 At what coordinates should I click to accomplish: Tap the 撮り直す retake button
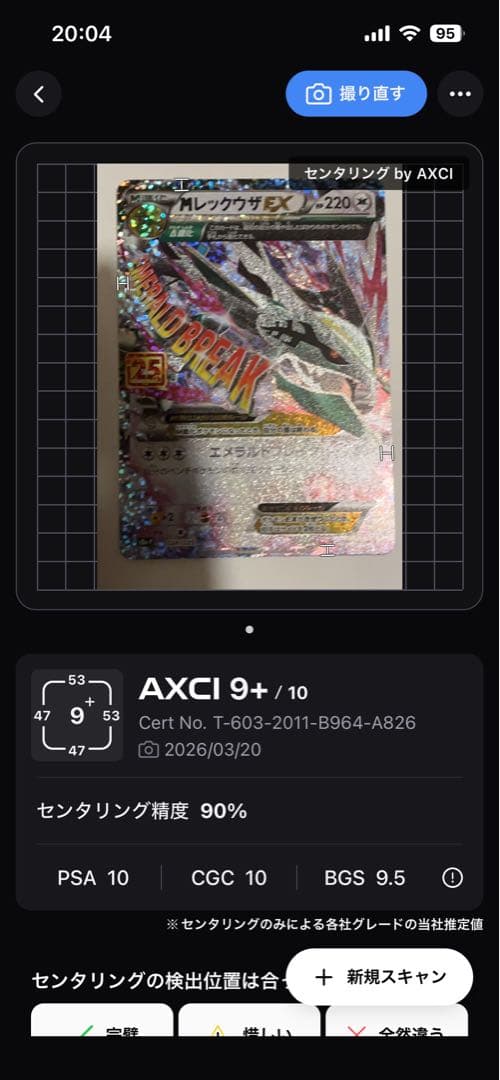pyautogui.click(x=356, y=94)
